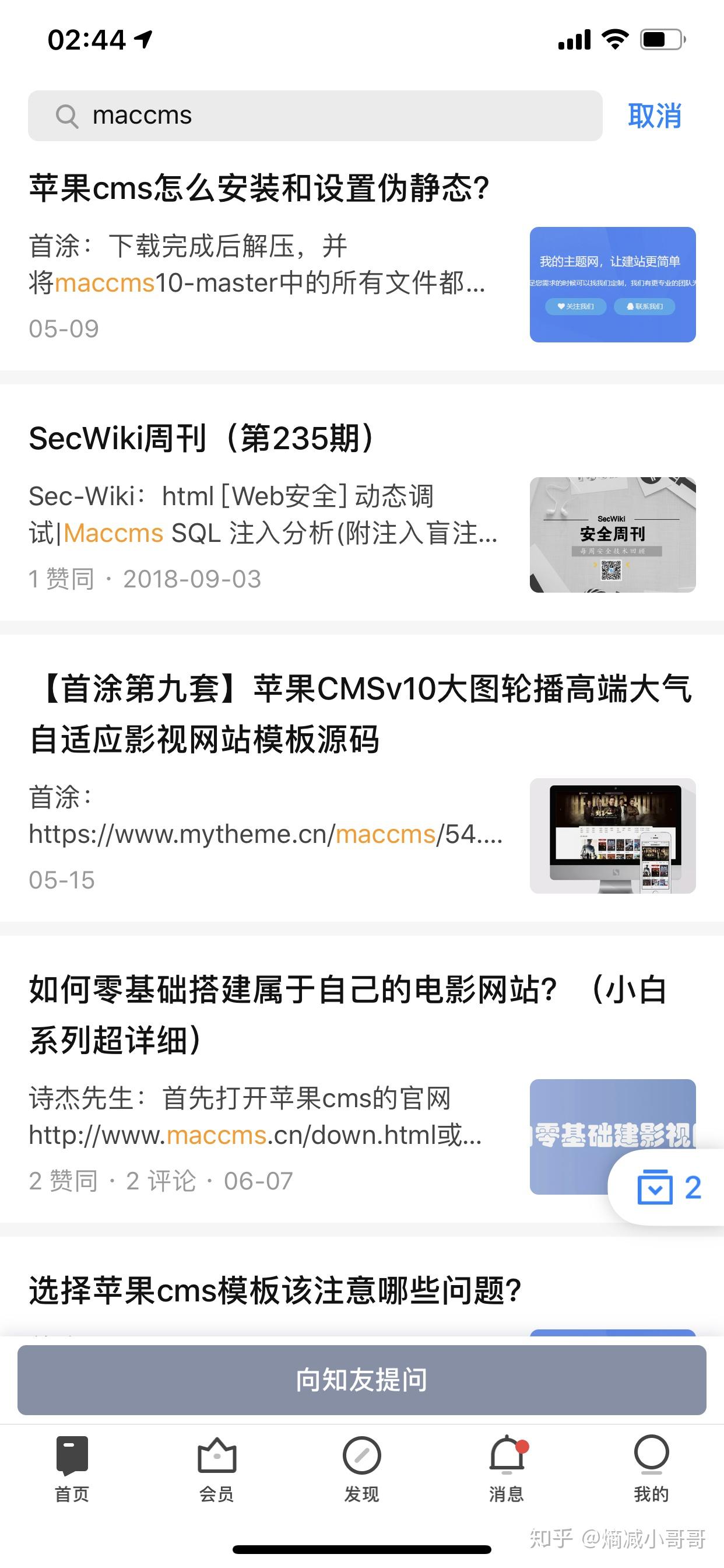Open result 苹果cms怎么安装和设置伪静态?
The image size is (724, 1568).
tap(259, 187)
